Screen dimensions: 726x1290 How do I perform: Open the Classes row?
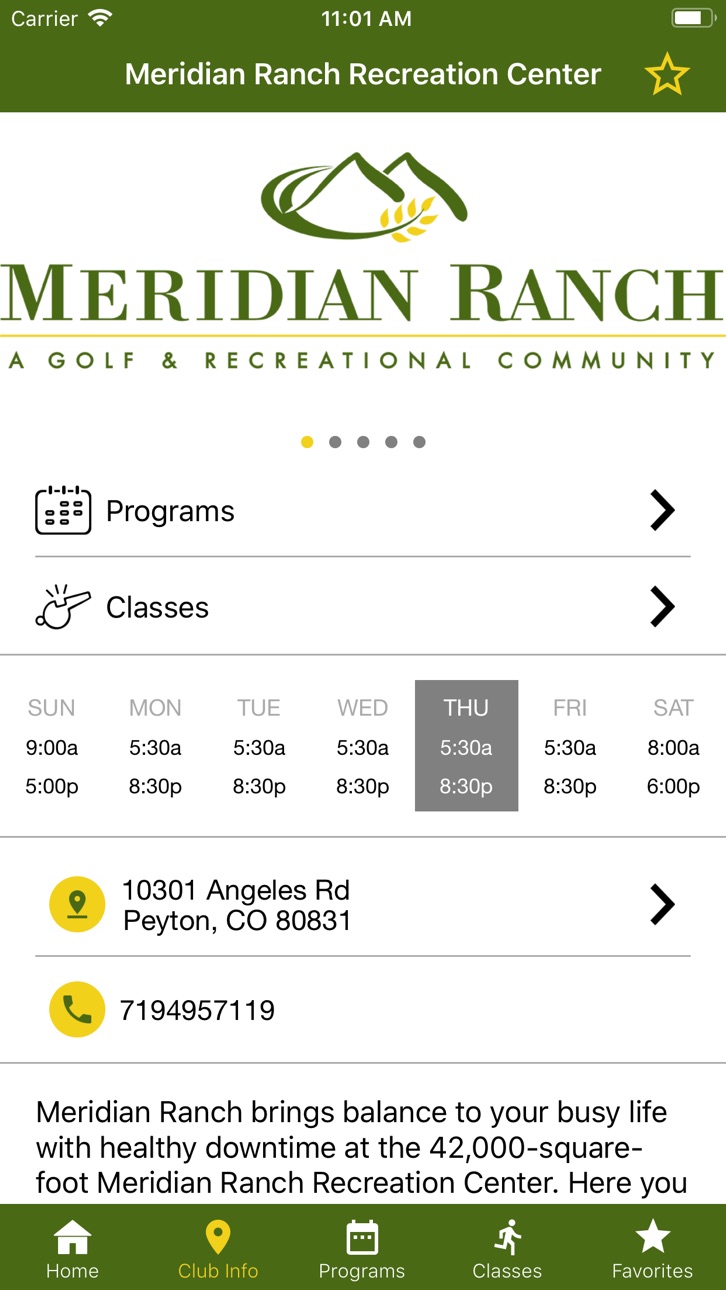(363, 607)
